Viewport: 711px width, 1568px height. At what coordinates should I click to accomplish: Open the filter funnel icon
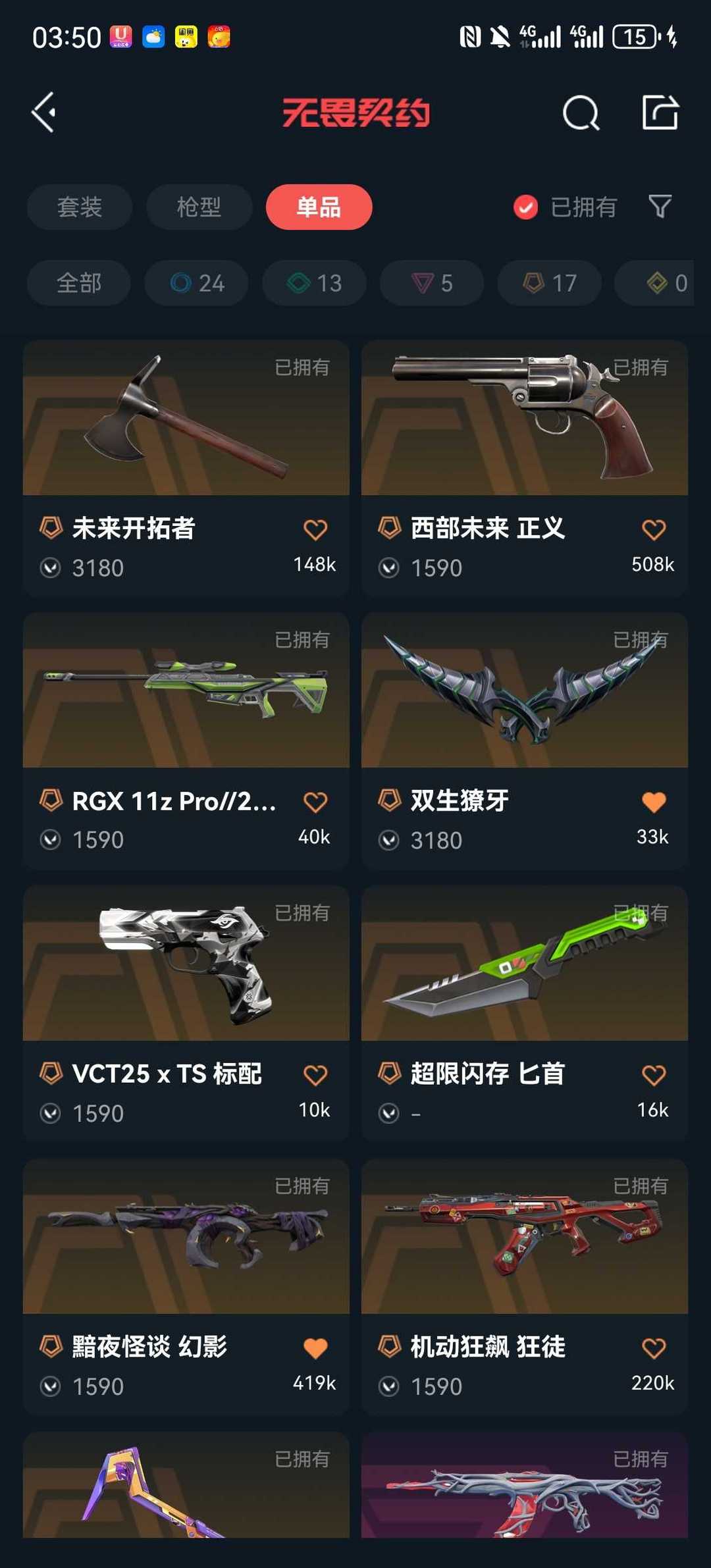660,207
